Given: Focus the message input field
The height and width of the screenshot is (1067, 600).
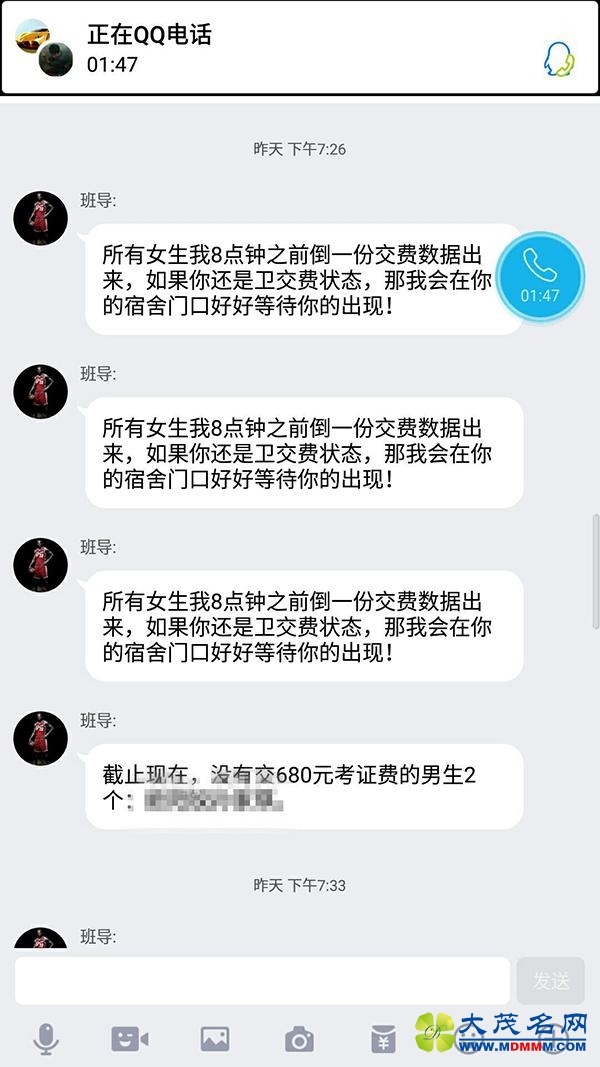Looking at the screenshot, I should (x=262, y=980).
